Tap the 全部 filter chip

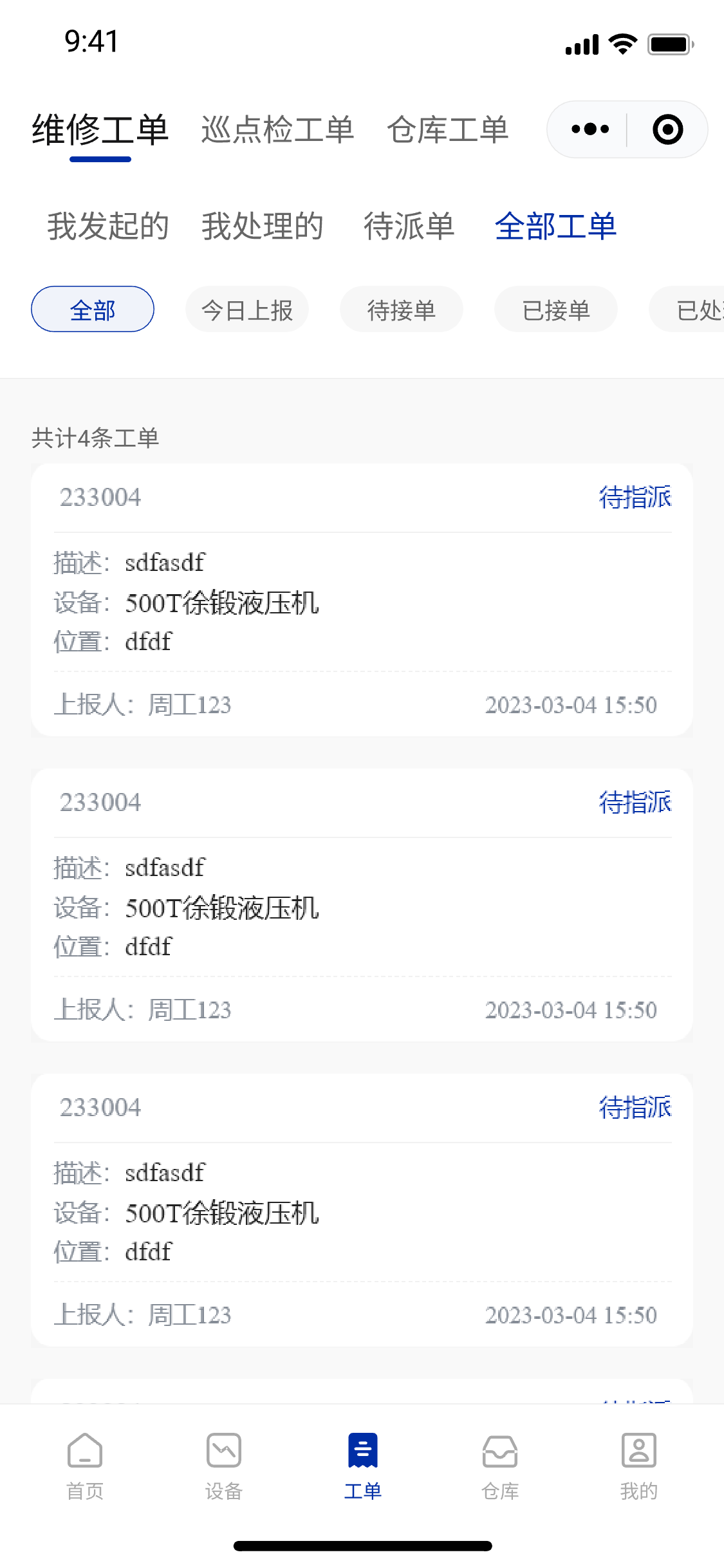(x=93, y=310)
